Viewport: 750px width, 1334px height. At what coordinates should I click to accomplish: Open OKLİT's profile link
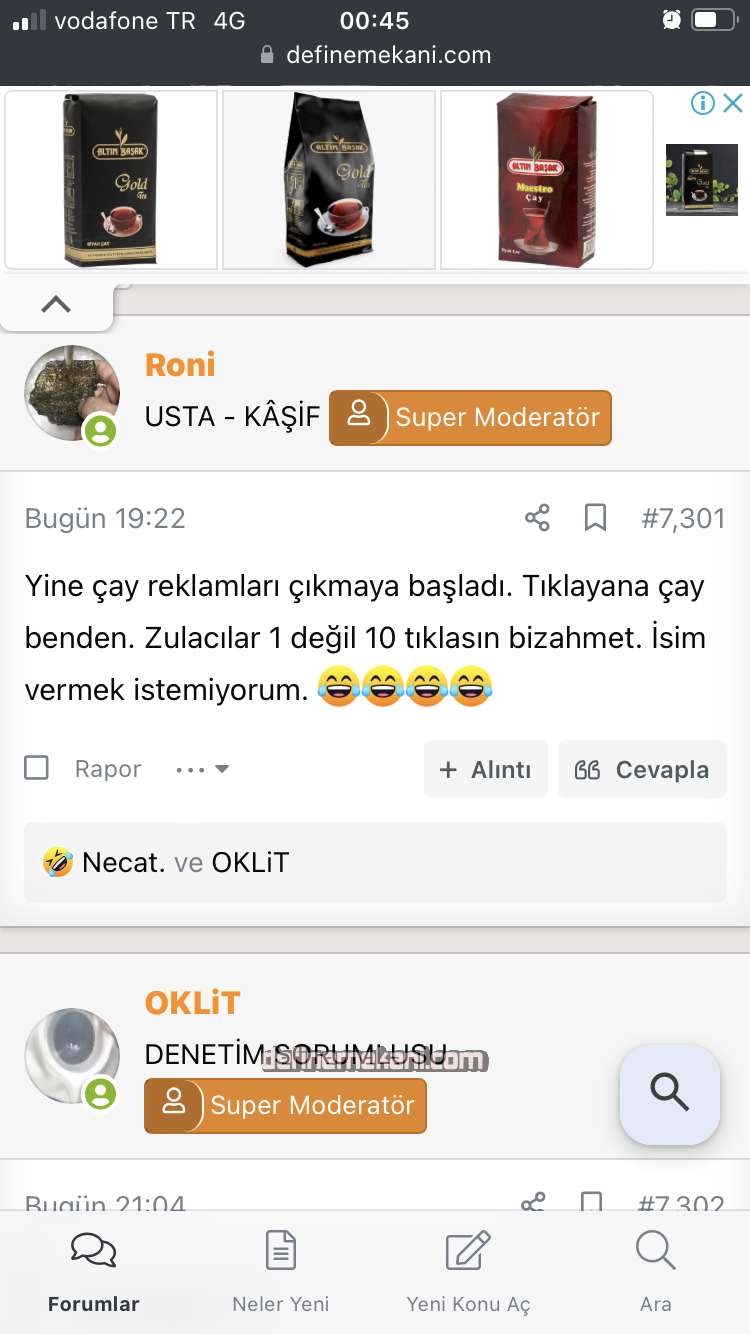click(192, 1003)
